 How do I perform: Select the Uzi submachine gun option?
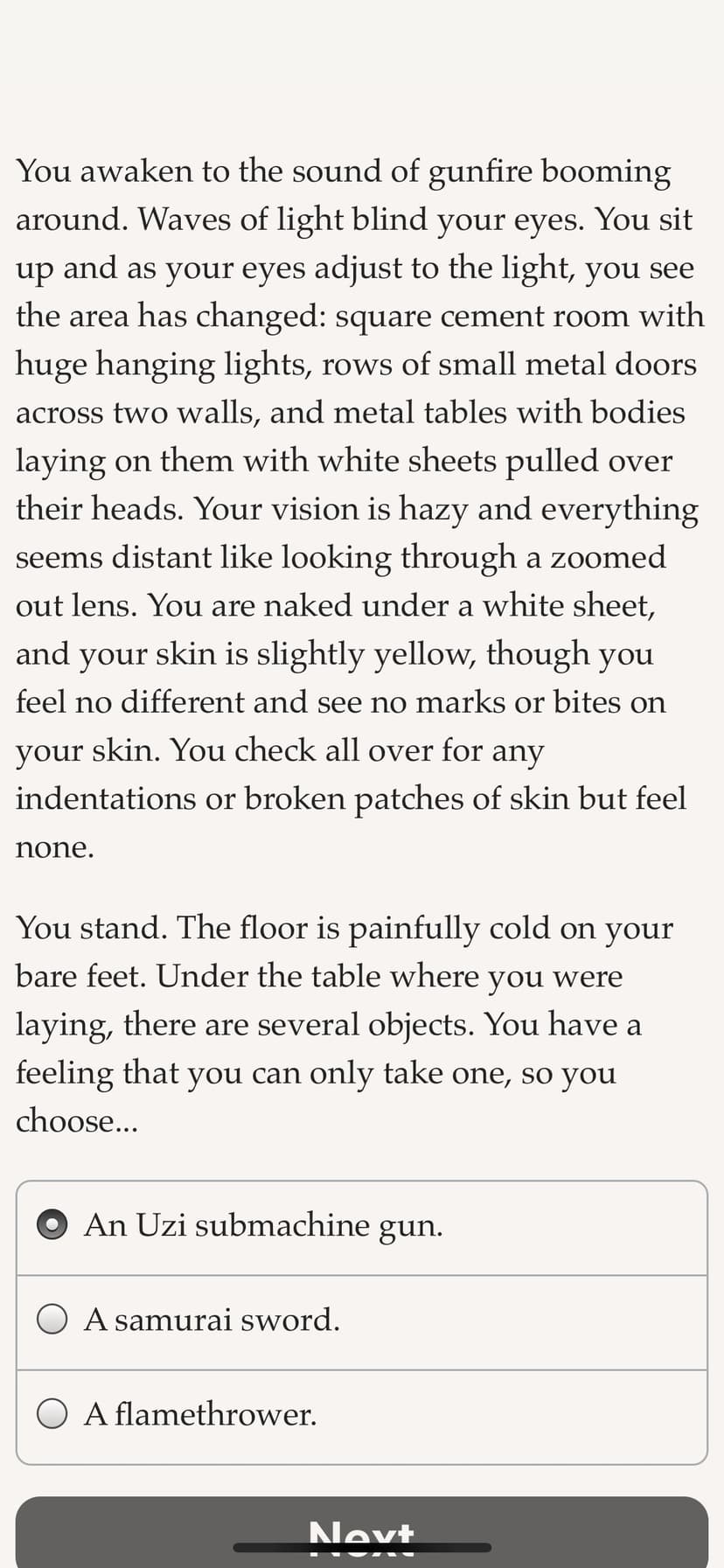click(x=361, y=1228)
